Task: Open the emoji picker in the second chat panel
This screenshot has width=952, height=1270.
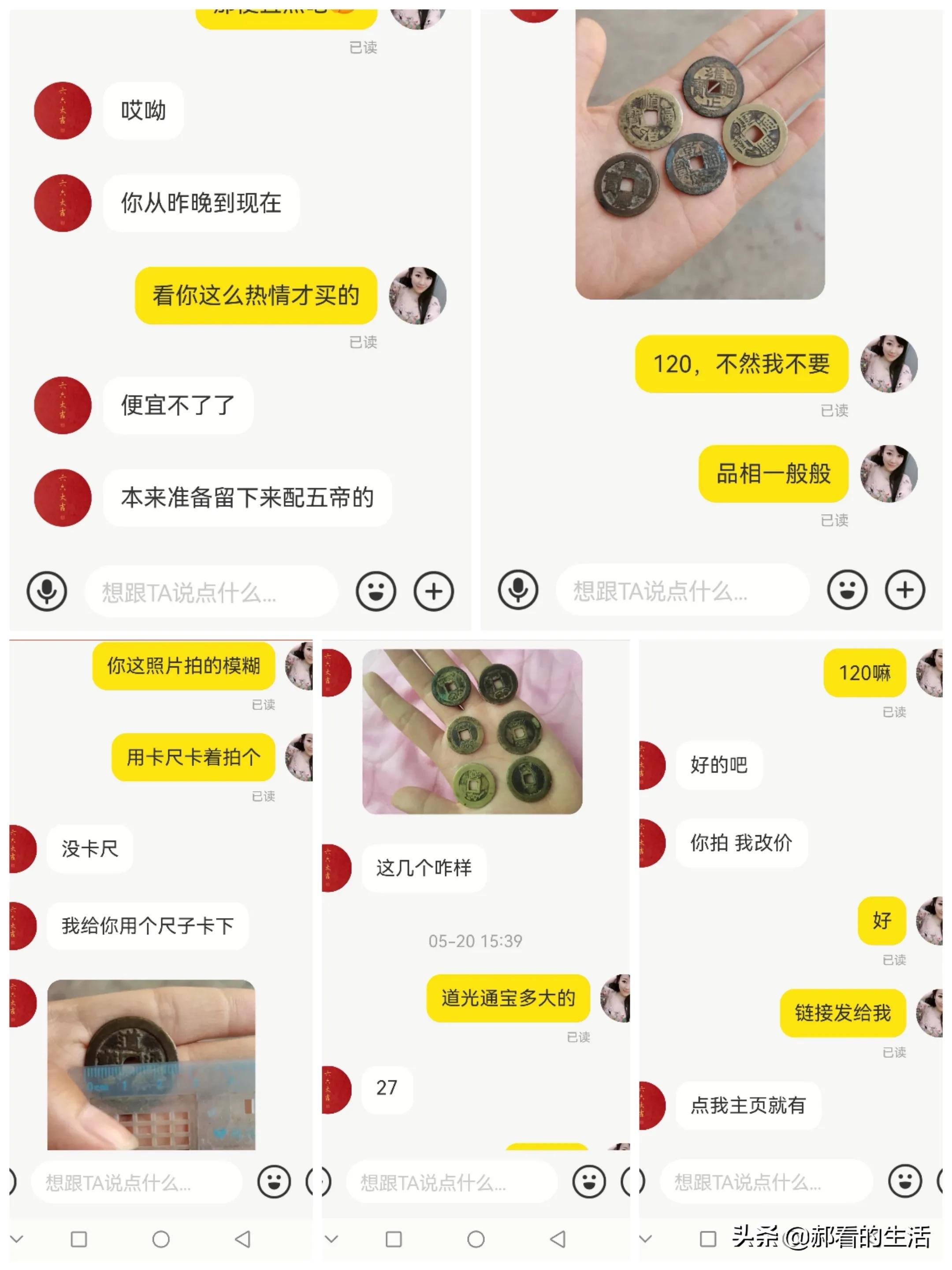Action: (848, 590)
